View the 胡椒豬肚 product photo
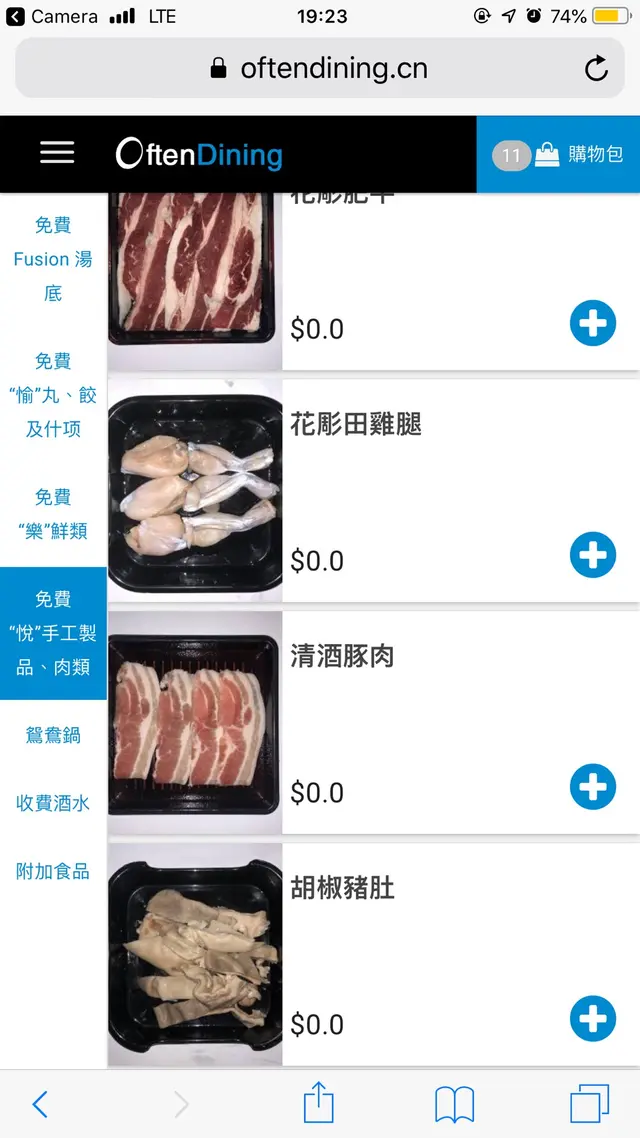640x1138 pixels. 195,955
